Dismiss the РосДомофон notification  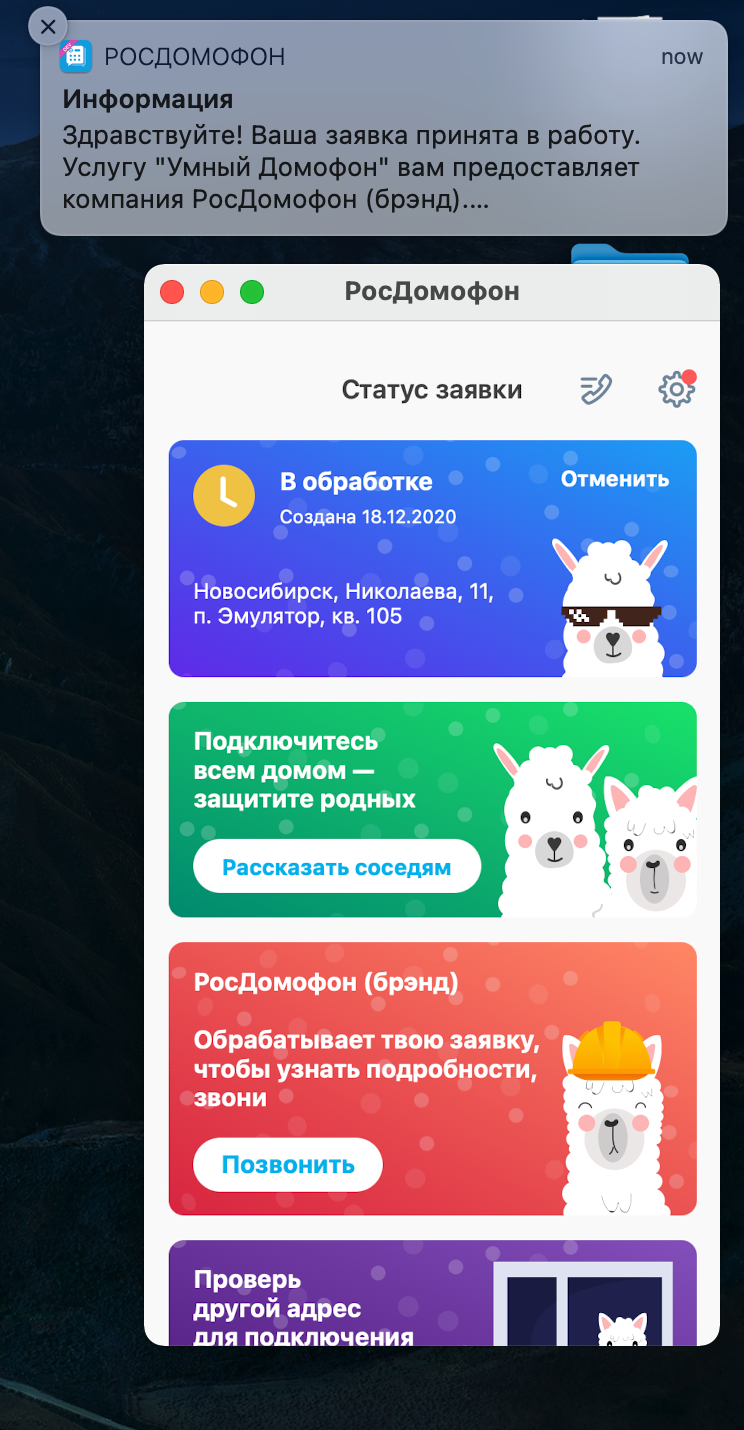pos(48,27)
